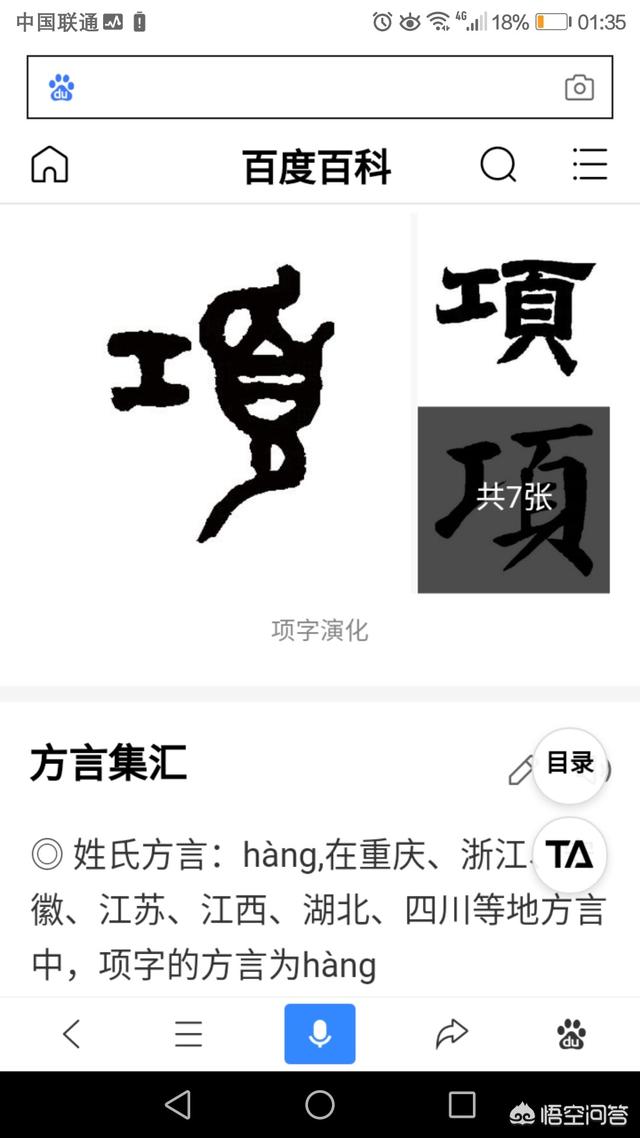Go to the Baike home page
This screenshot has width=640, height=1138.
[50, 165]
